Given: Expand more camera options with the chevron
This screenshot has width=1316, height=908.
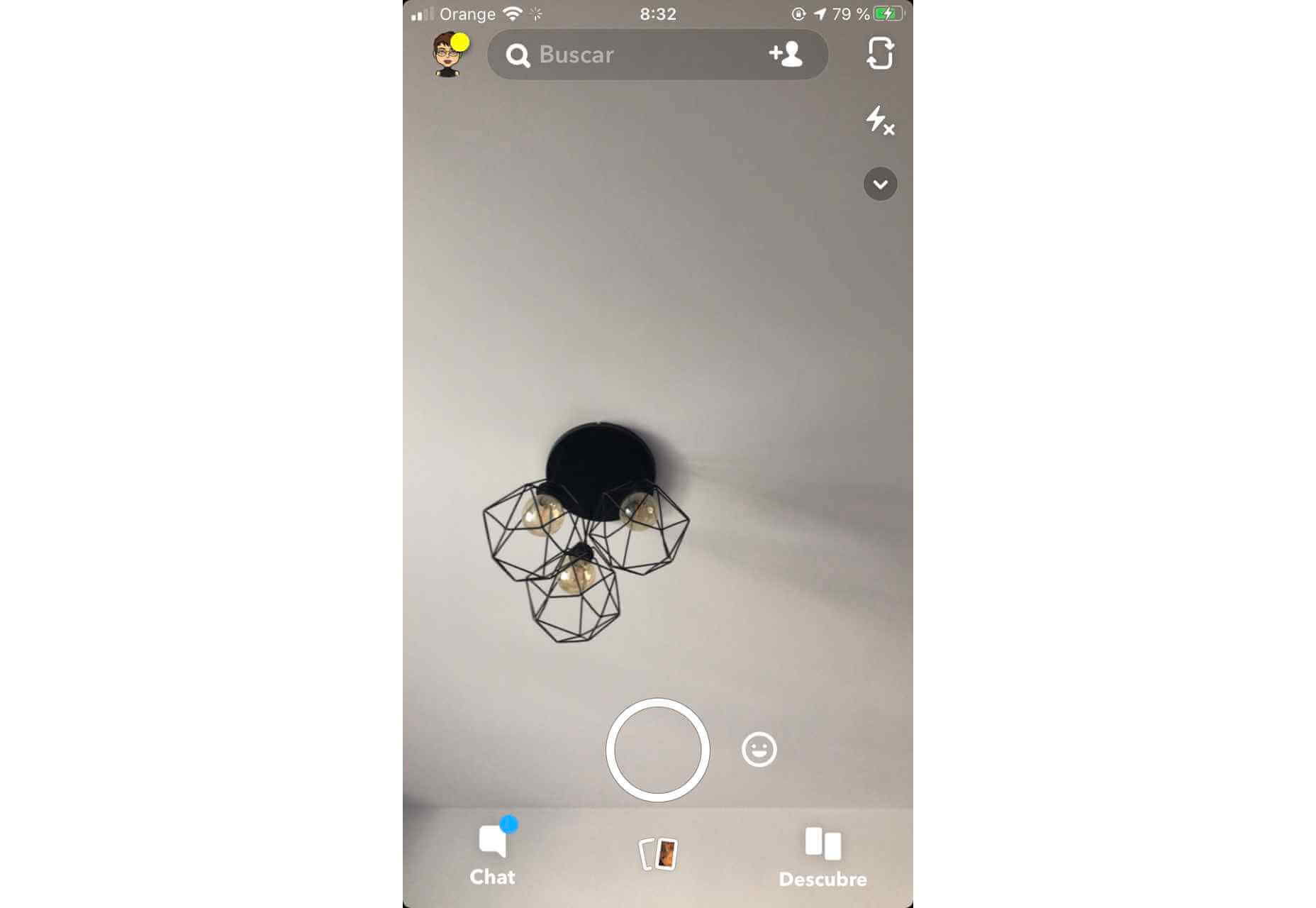Looking at the screenshot, I should tap(880, 184).
